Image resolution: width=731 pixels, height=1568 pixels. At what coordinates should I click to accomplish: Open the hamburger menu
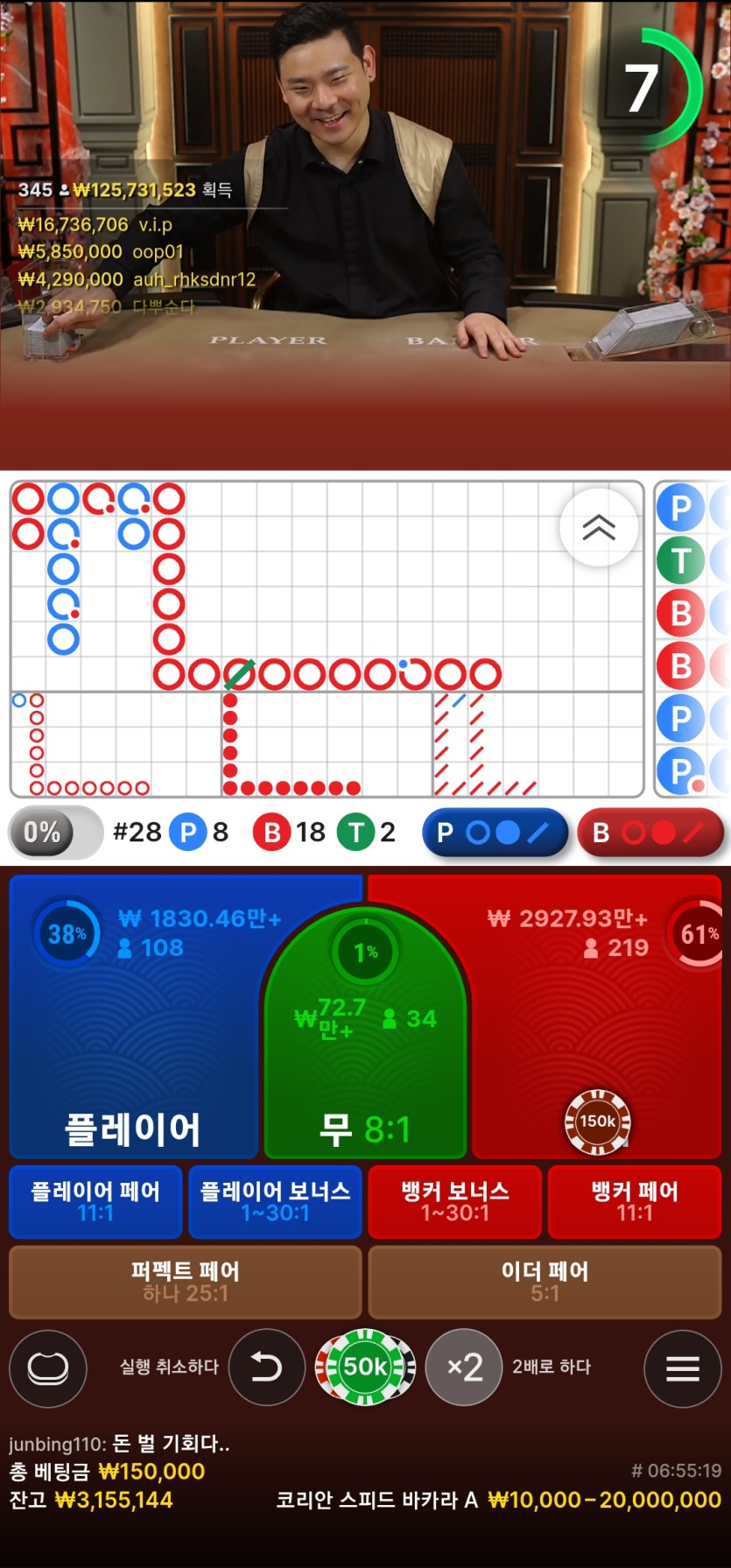pos(682,1368)
